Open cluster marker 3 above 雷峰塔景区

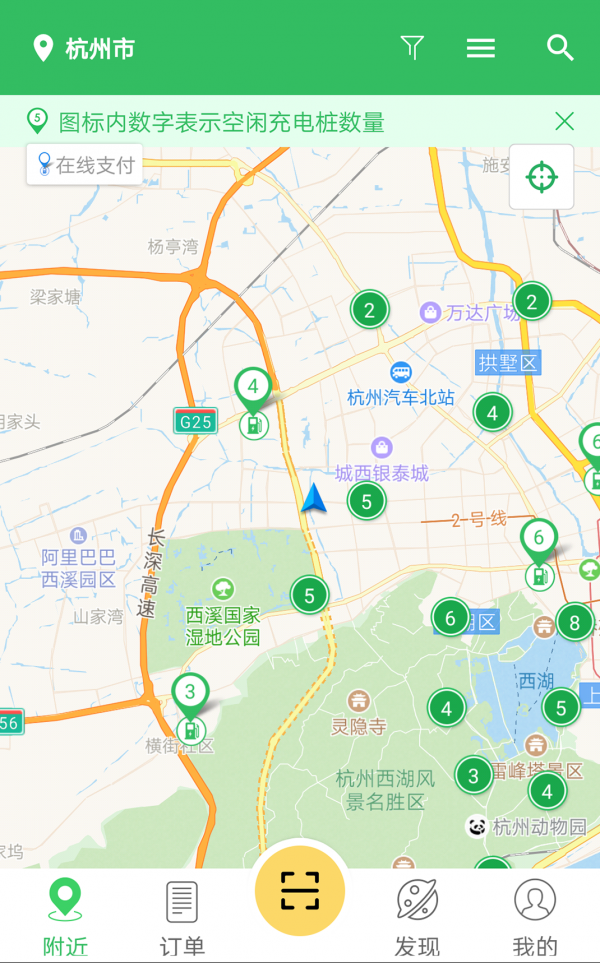[474, 774]
